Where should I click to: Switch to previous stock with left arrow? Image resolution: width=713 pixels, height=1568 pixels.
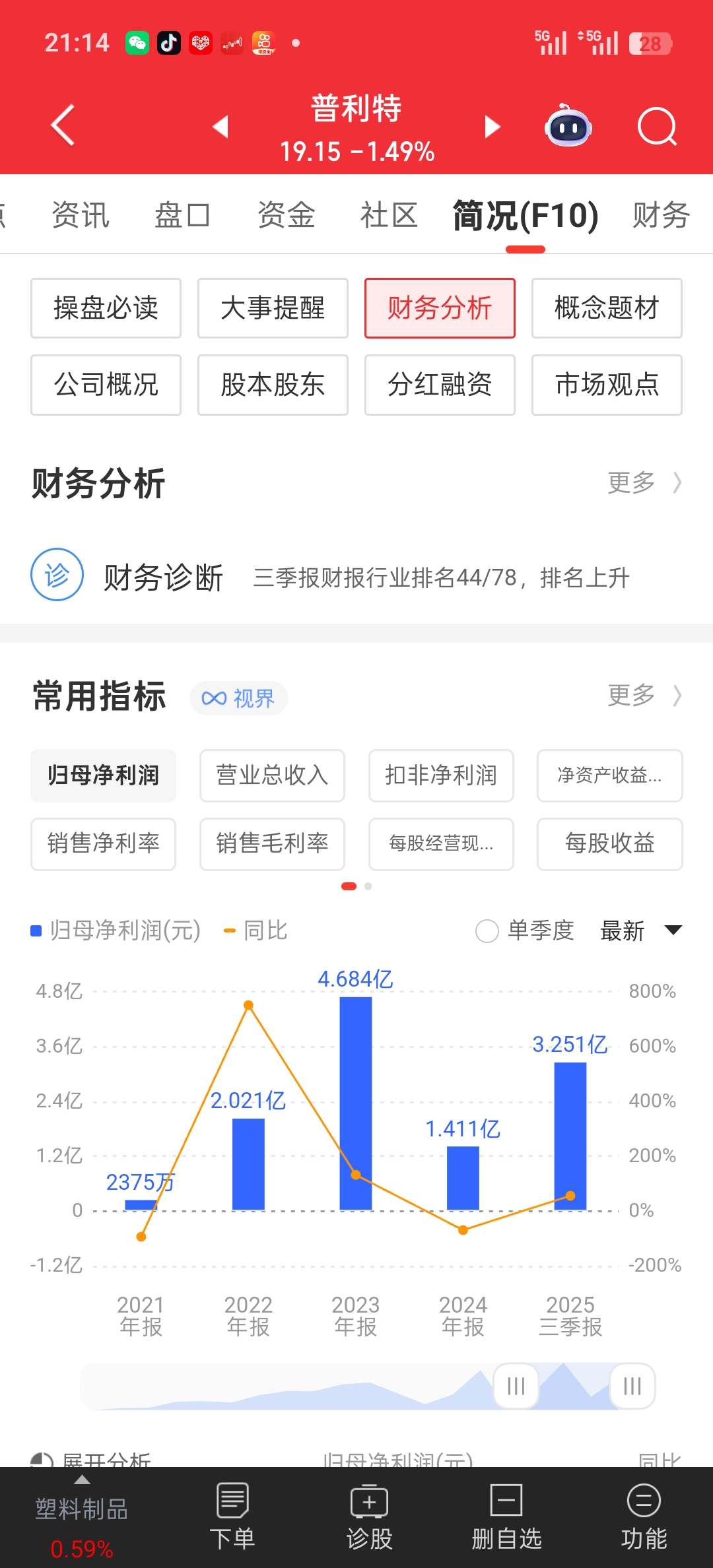[x=221, y=127]
